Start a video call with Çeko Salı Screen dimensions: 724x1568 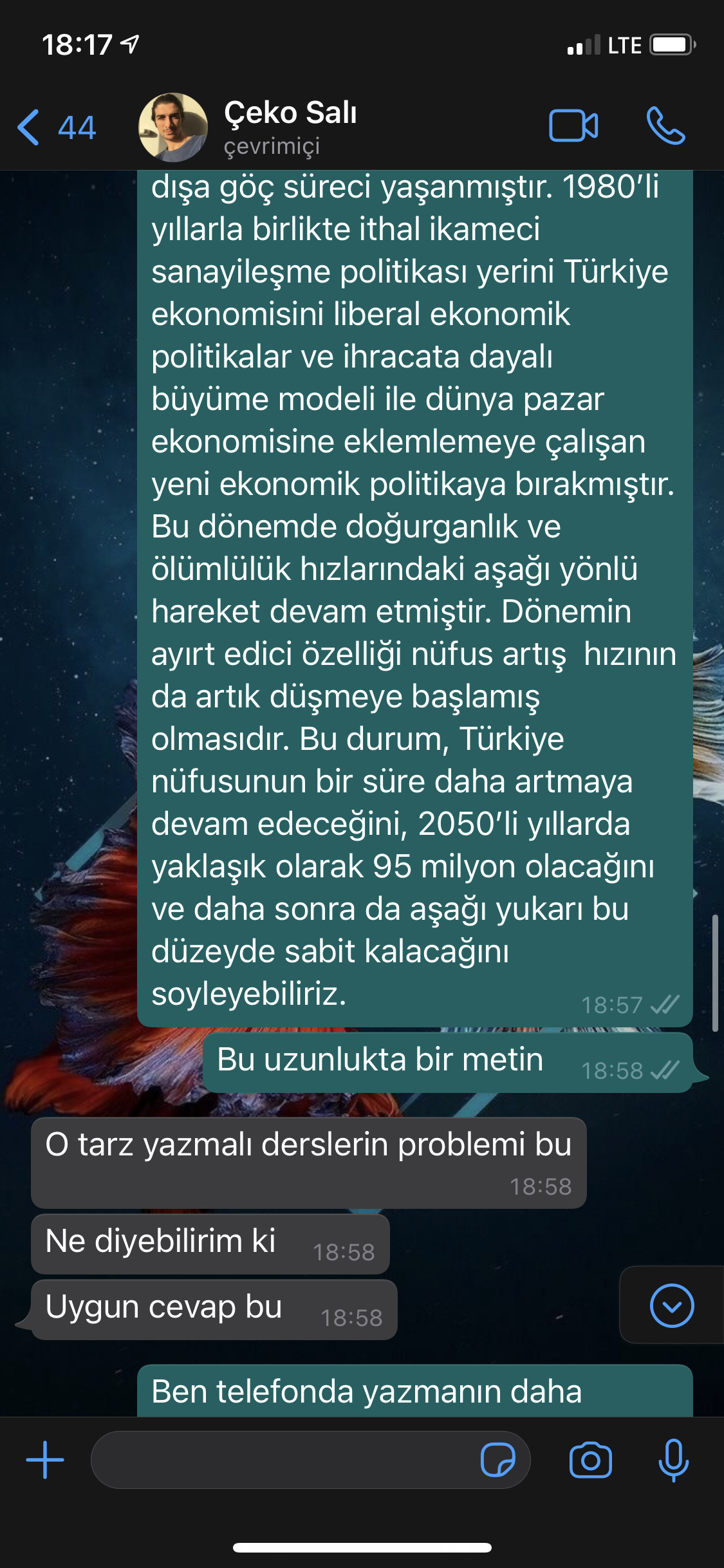click(573, 126)
